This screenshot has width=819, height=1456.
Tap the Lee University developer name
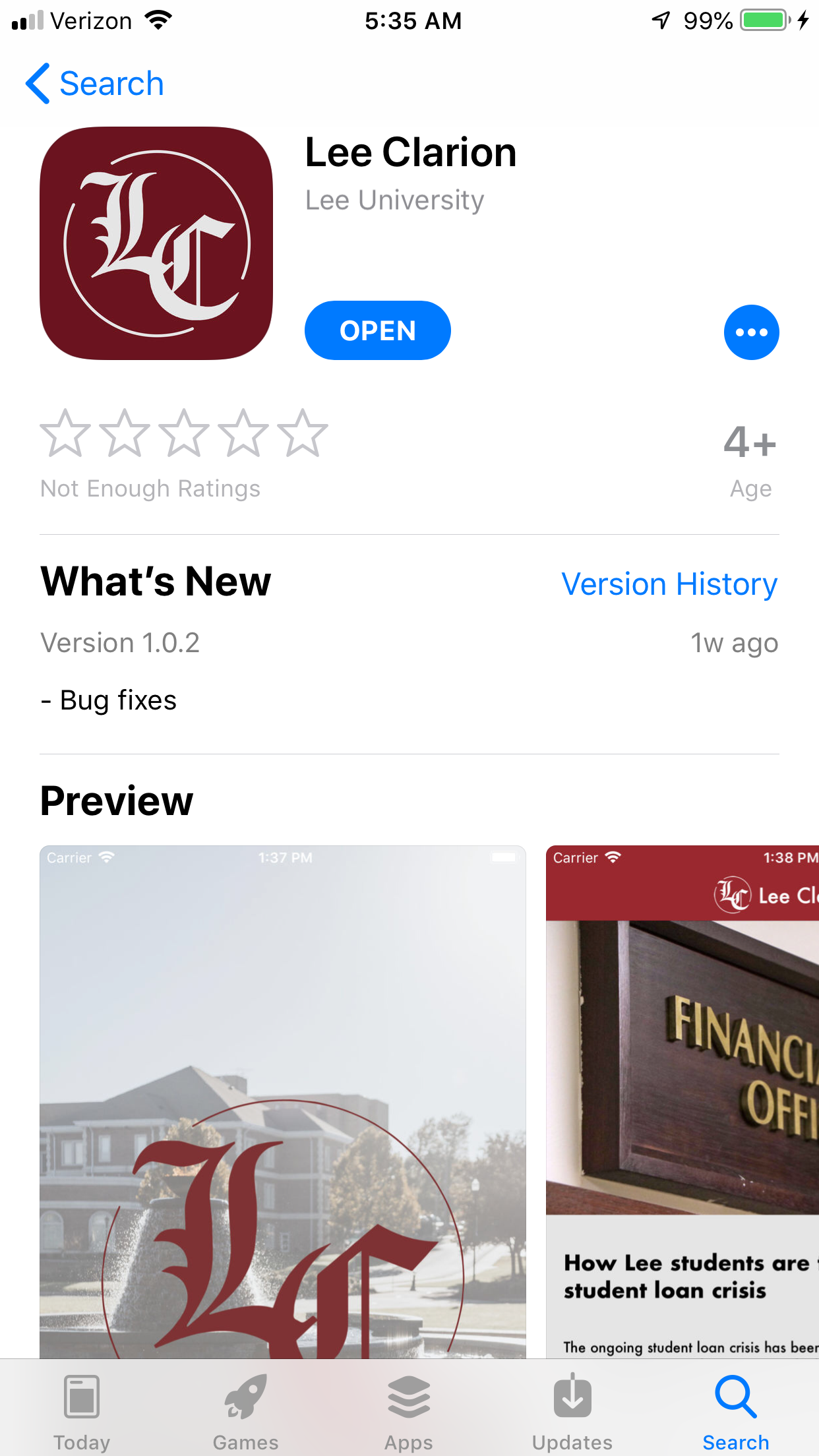(x=394, y=200)
